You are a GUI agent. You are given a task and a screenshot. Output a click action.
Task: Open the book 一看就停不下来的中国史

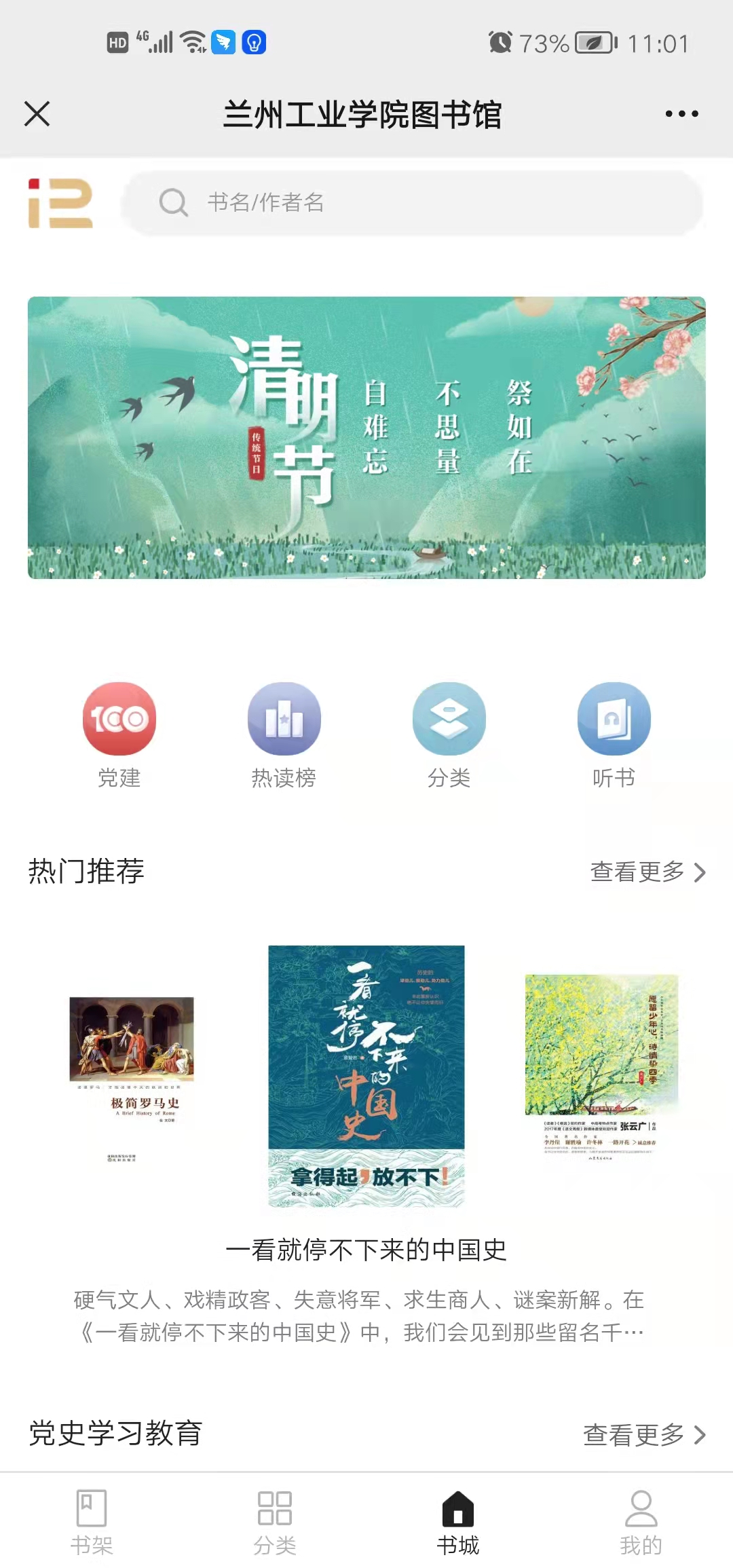(x=366, y=1076)
